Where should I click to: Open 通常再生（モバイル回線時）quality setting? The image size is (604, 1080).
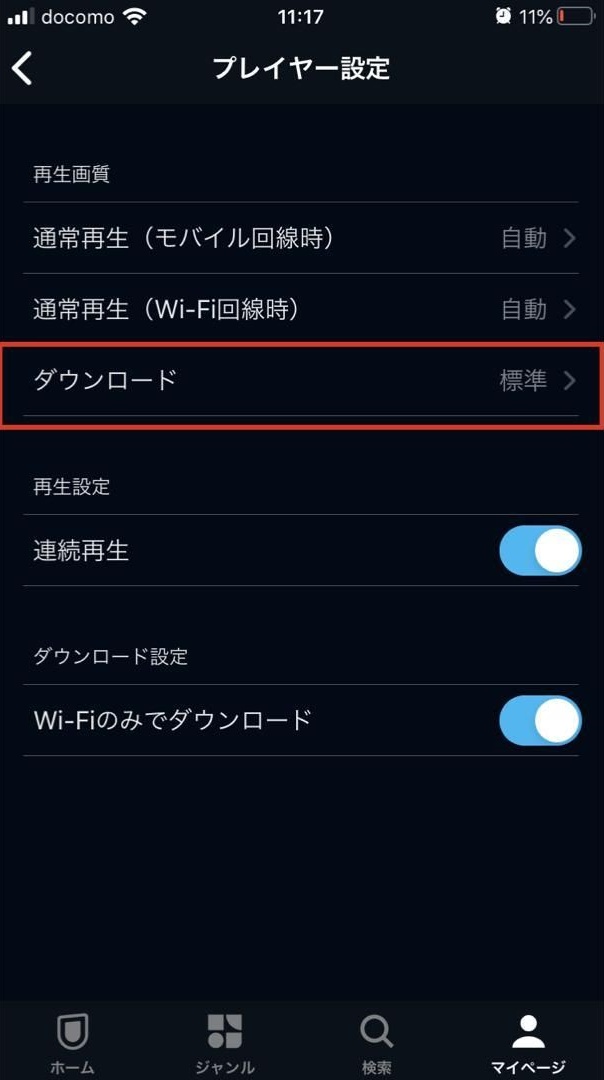pos(302,238)
